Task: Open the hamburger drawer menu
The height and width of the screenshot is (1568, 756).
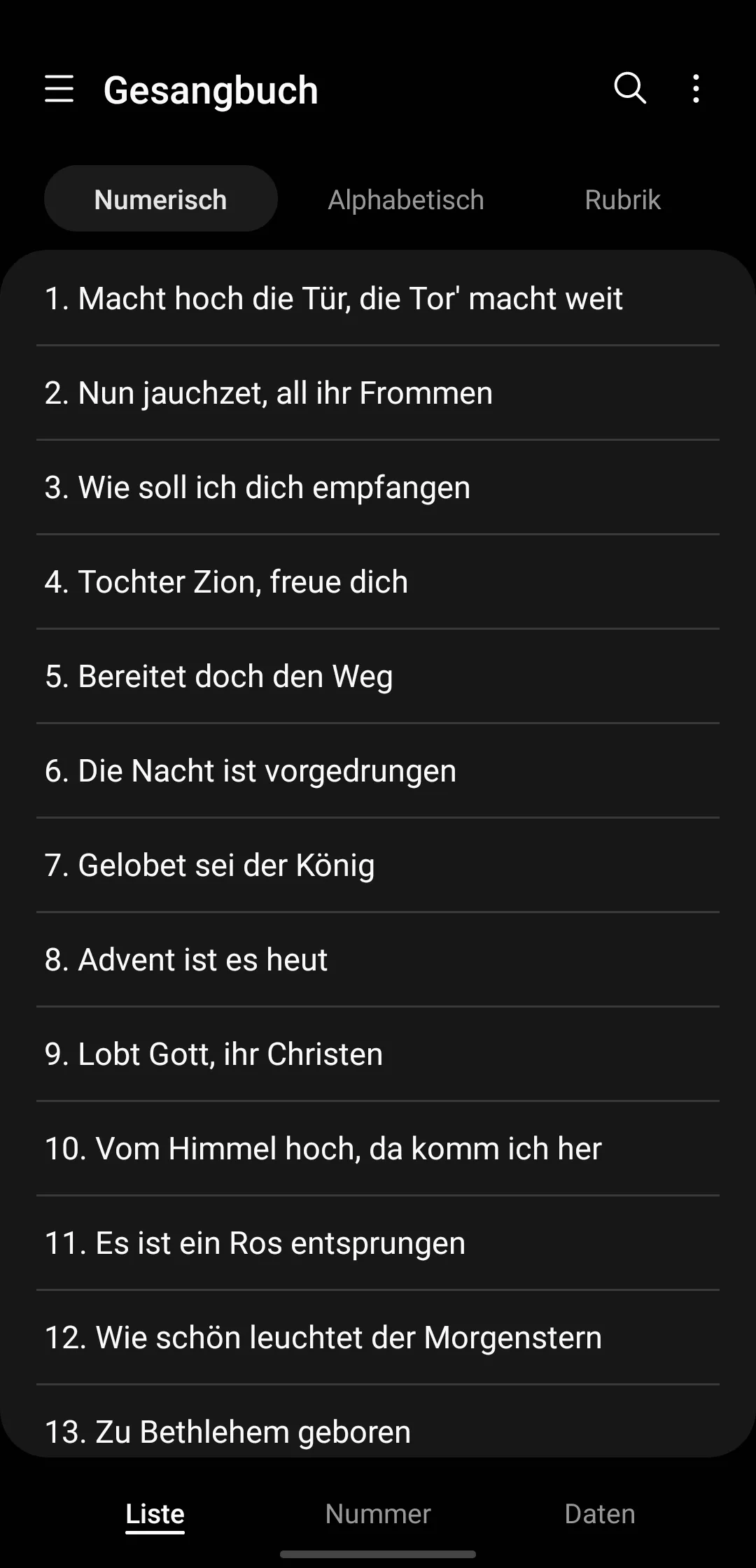Action: [59, 90]
